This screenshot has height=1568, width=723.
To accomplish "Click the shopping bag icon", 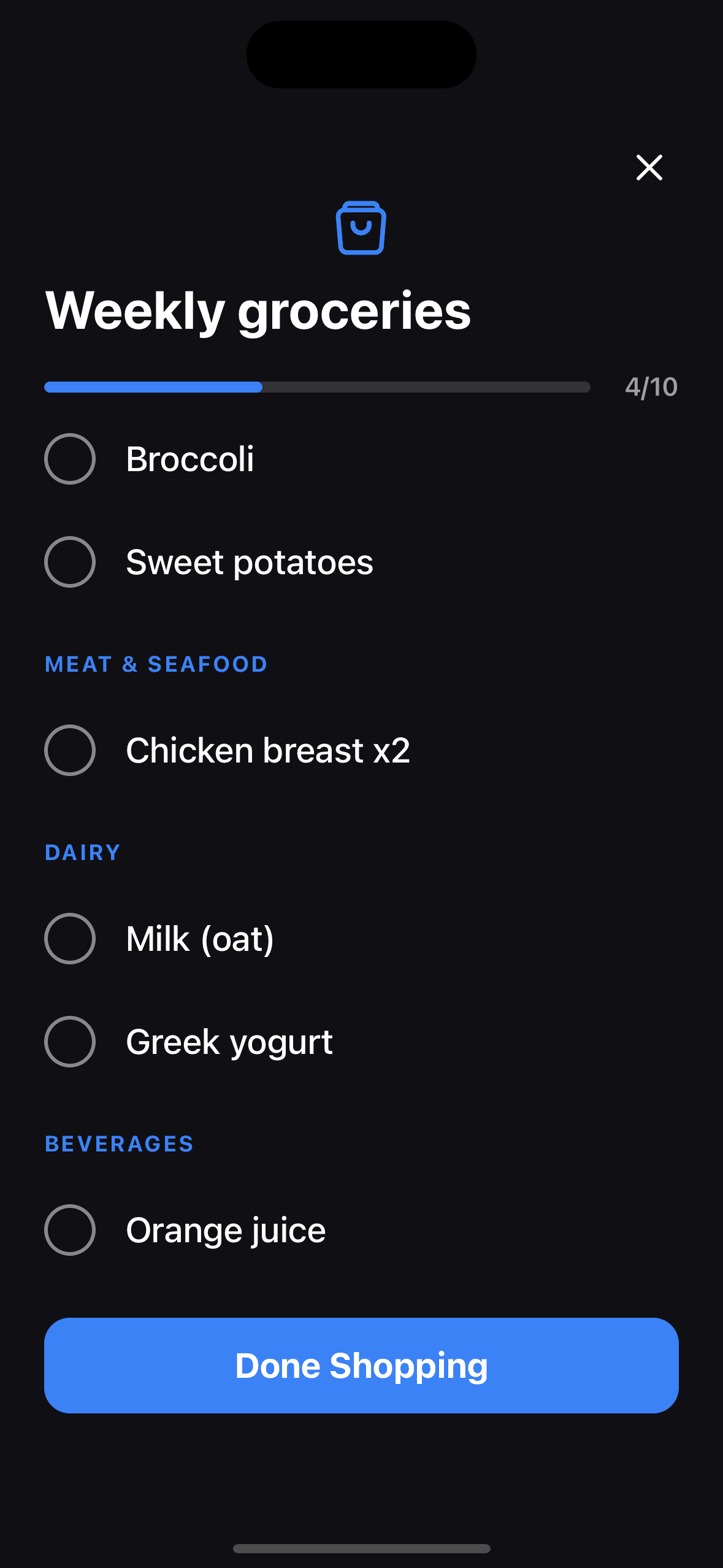I will click(361, 228).
